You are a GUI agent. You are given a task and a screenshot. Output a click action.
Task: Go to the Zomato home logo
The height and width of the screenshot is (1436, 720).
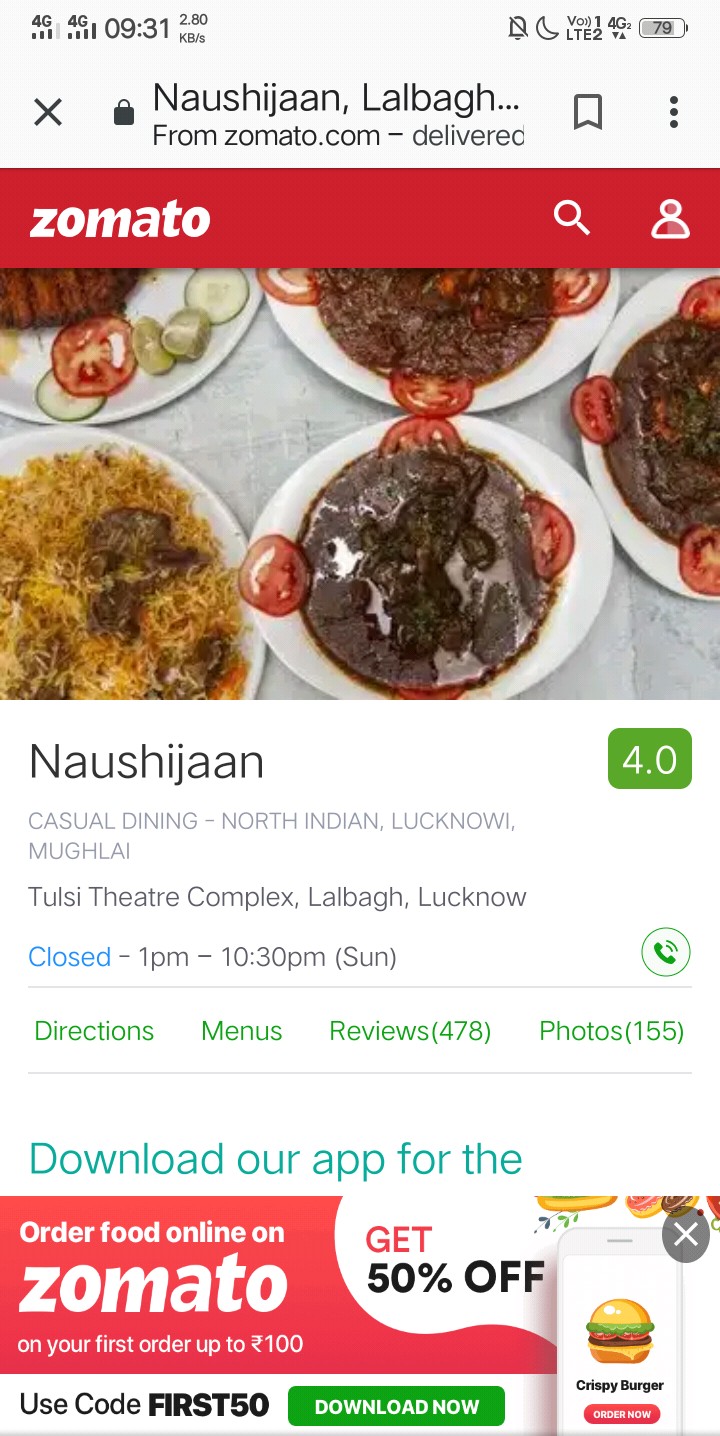[120, 220]
